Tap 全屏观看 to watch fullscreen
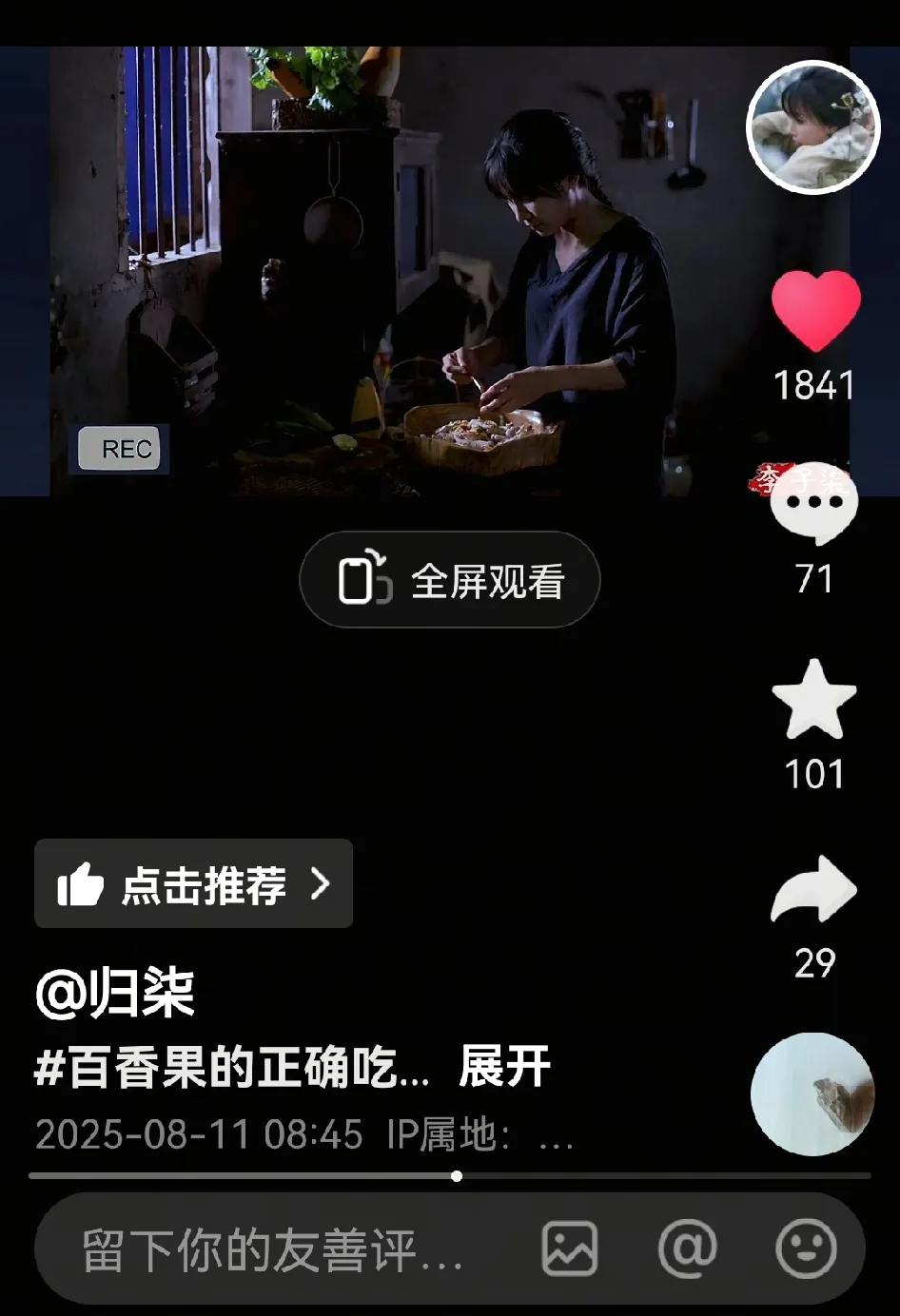This screenshot has height=1316, width=900. [x=450, y=580]
